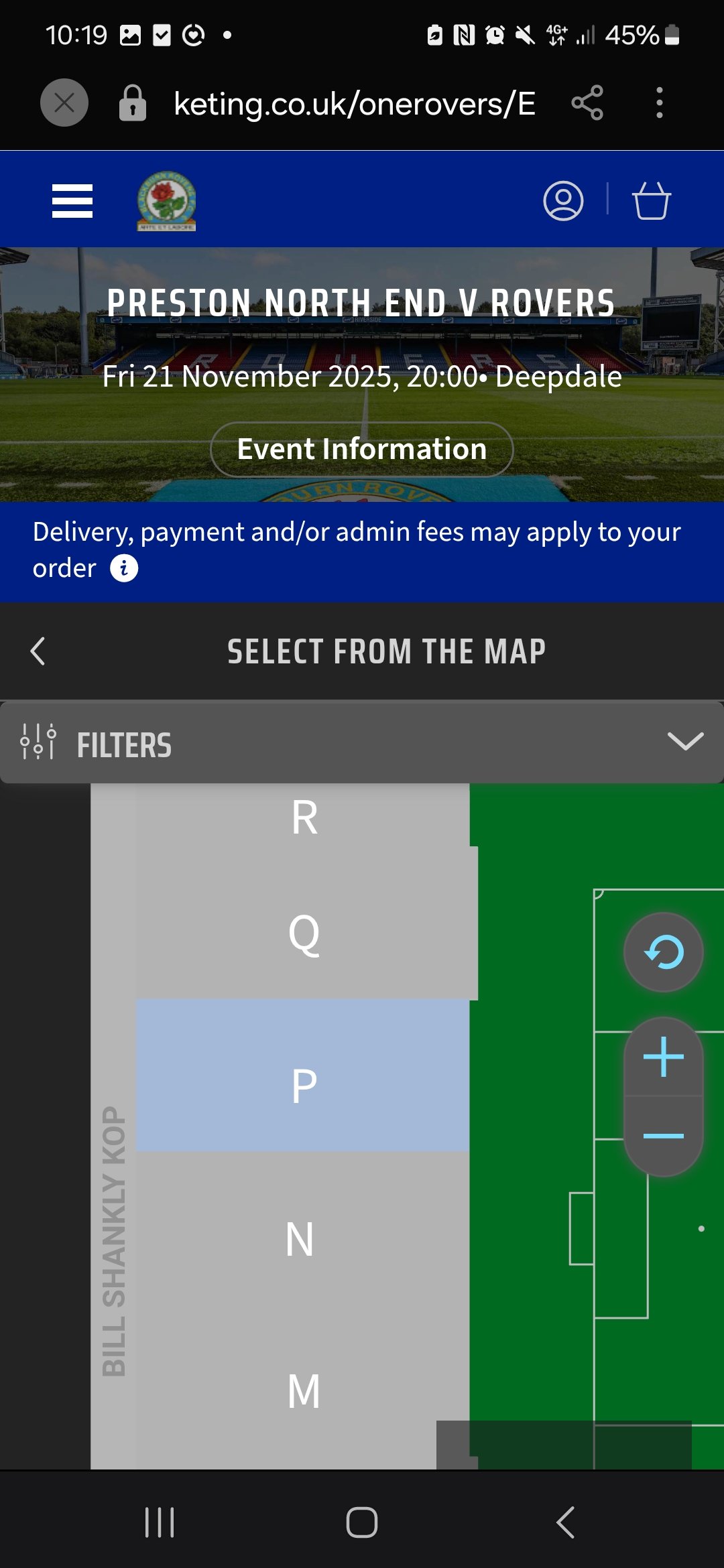
Task: Zoom in on the seating map
Action: (664, 1057)
